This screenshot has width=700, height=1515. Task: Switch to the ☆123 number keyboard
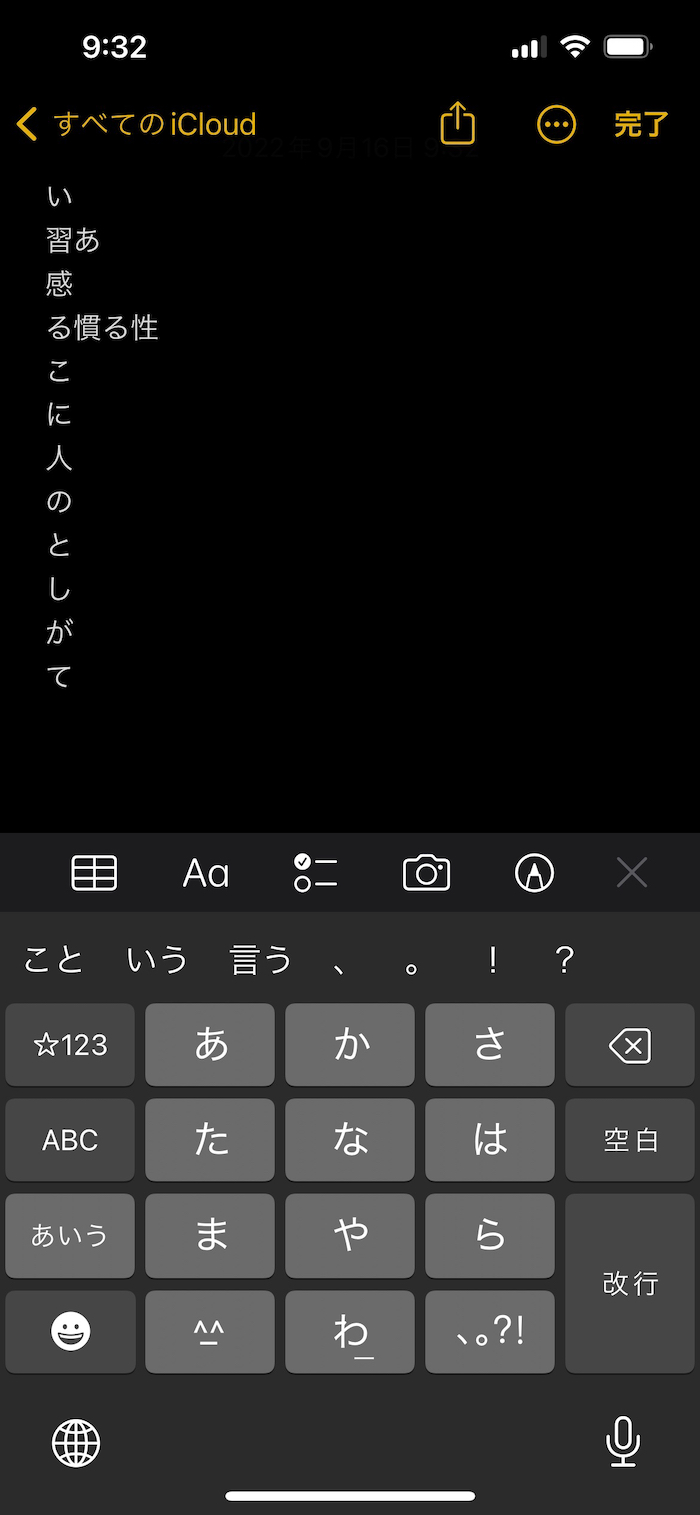pos(70,1045)
